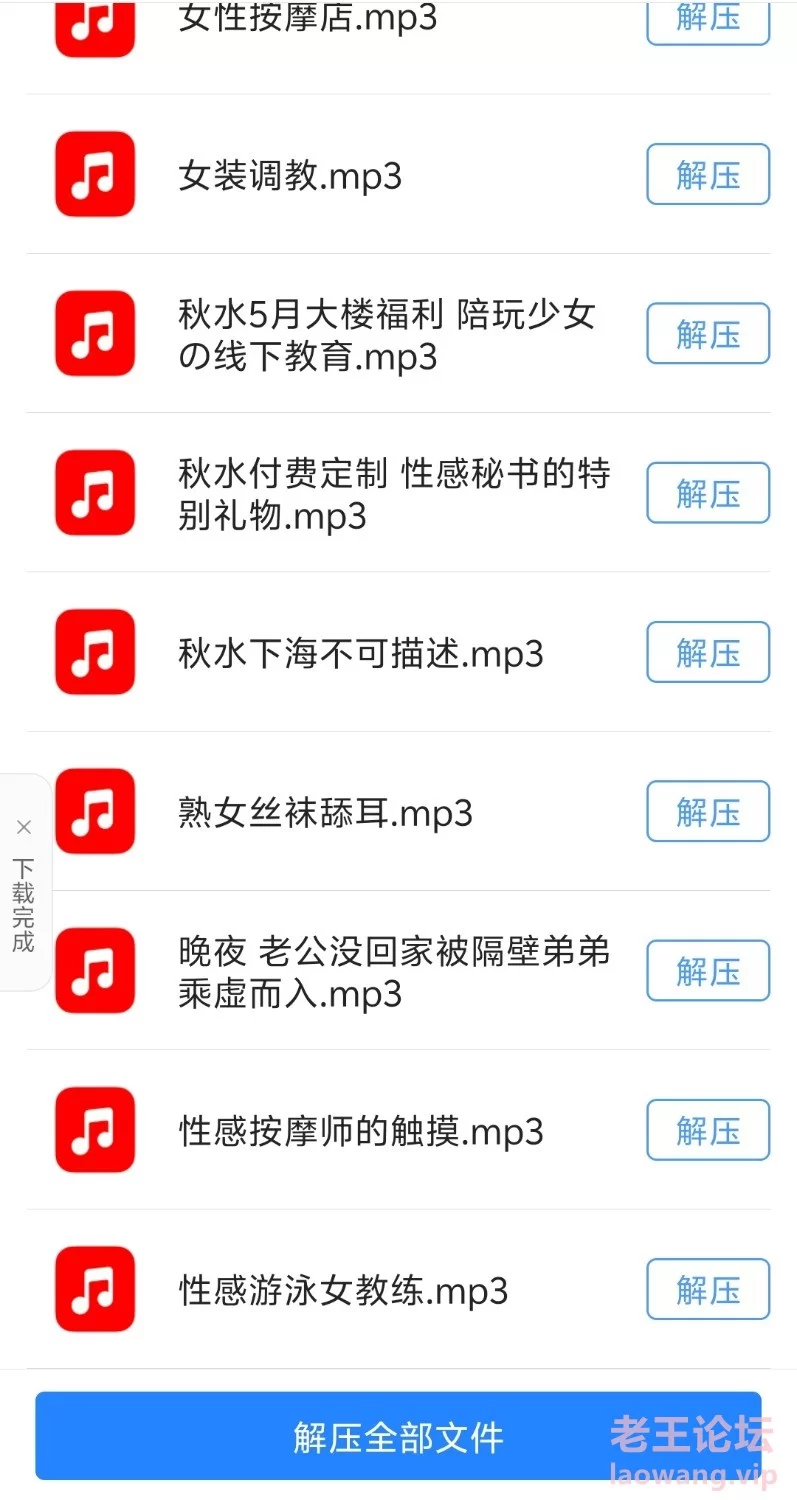Extract the 秋水5月大楼福利 file
Screen dimensions: 797x1500
tap(708, 334)
